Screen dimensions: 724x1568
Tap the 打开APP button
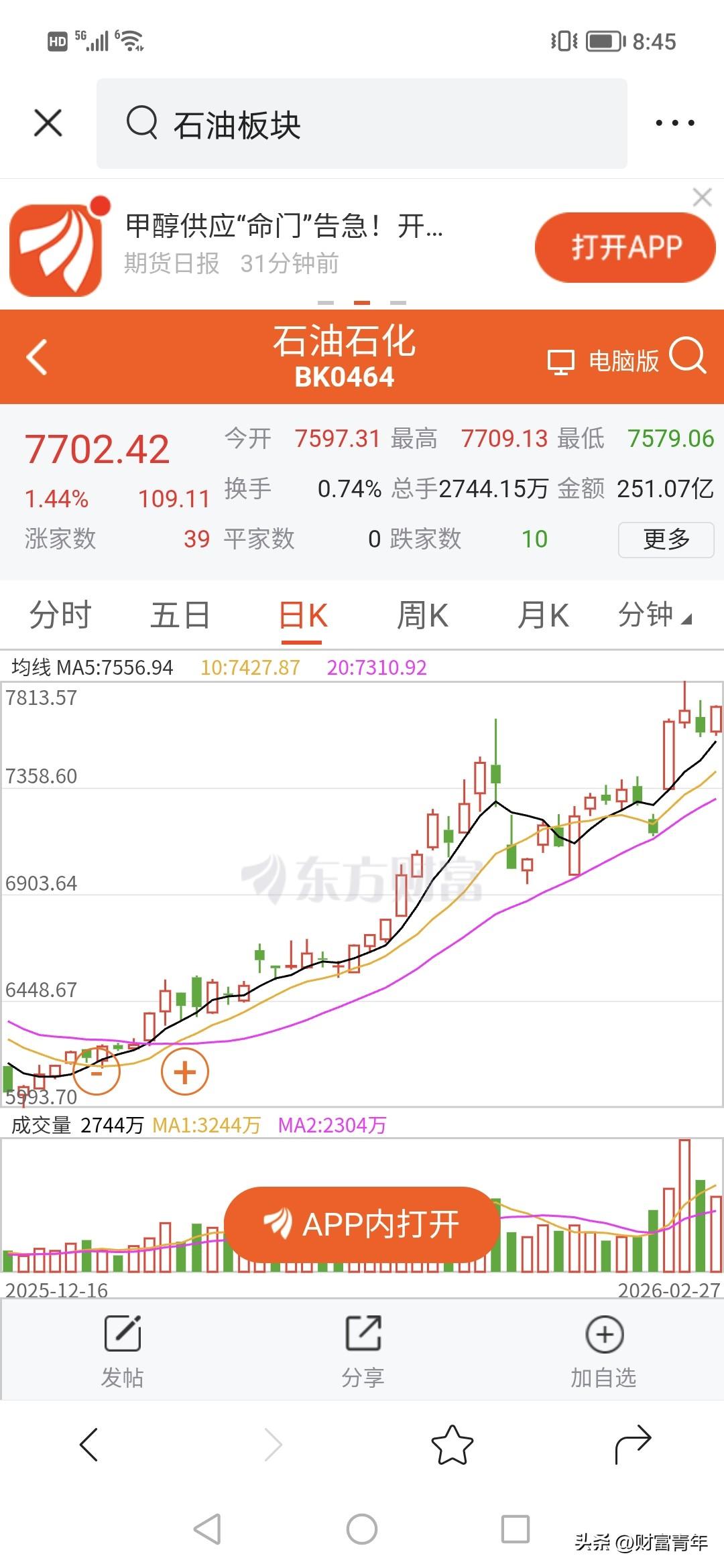(x=623, y=248)
